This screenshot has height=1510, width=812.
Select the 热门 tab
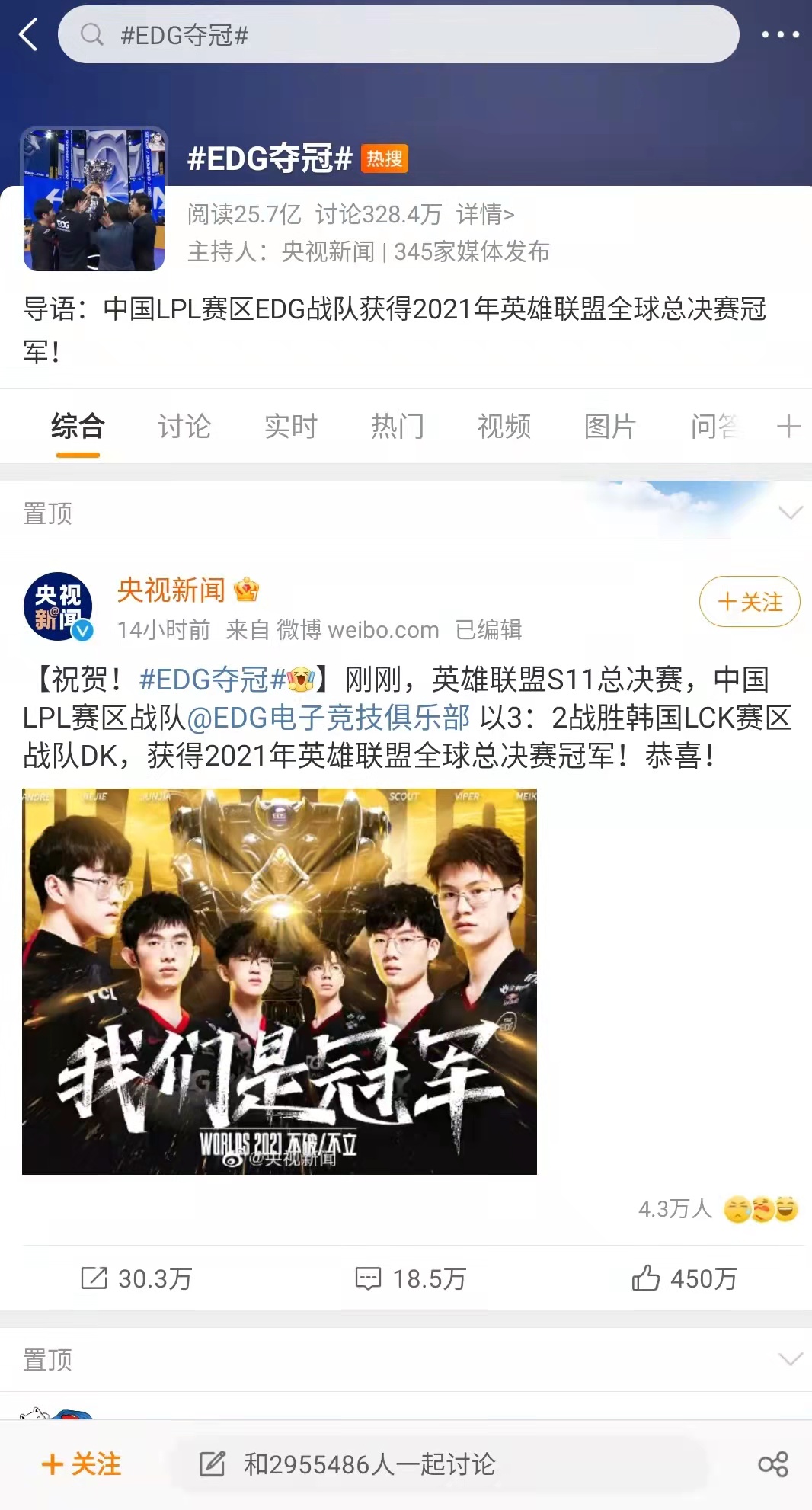click(x=398, y=426)
